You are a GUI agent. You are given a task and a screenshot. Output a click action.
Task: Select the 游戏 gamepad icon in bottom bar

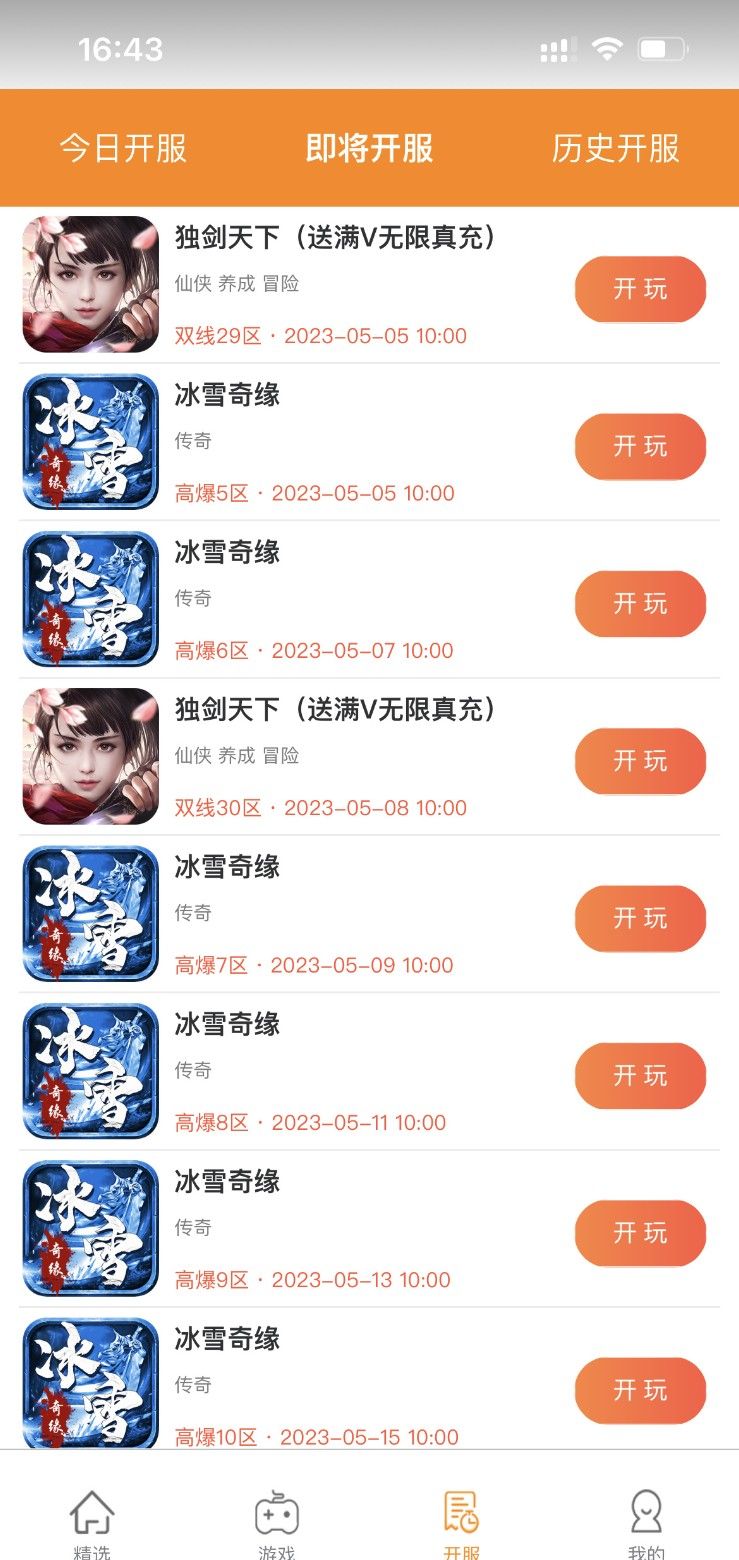[x=276, y=1513]
